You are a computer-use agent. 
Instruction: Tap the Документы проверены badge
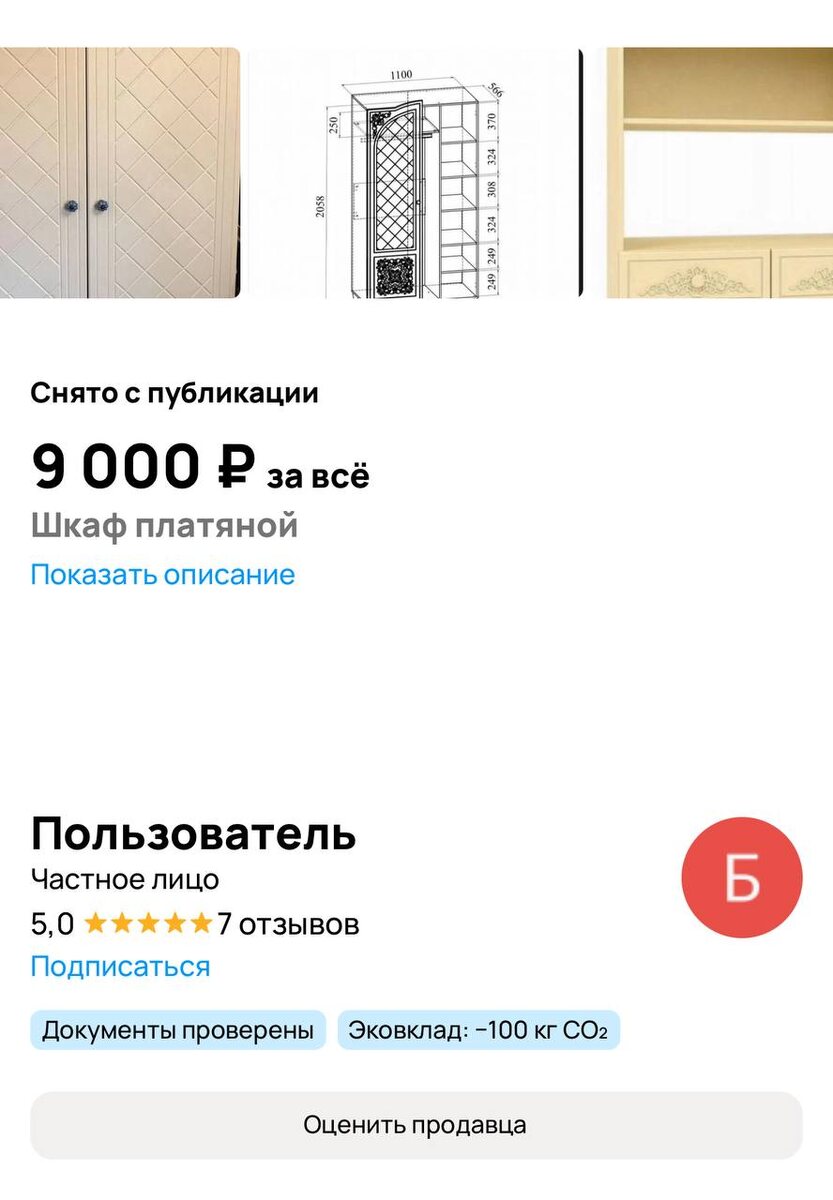[x=178, y=1030]
